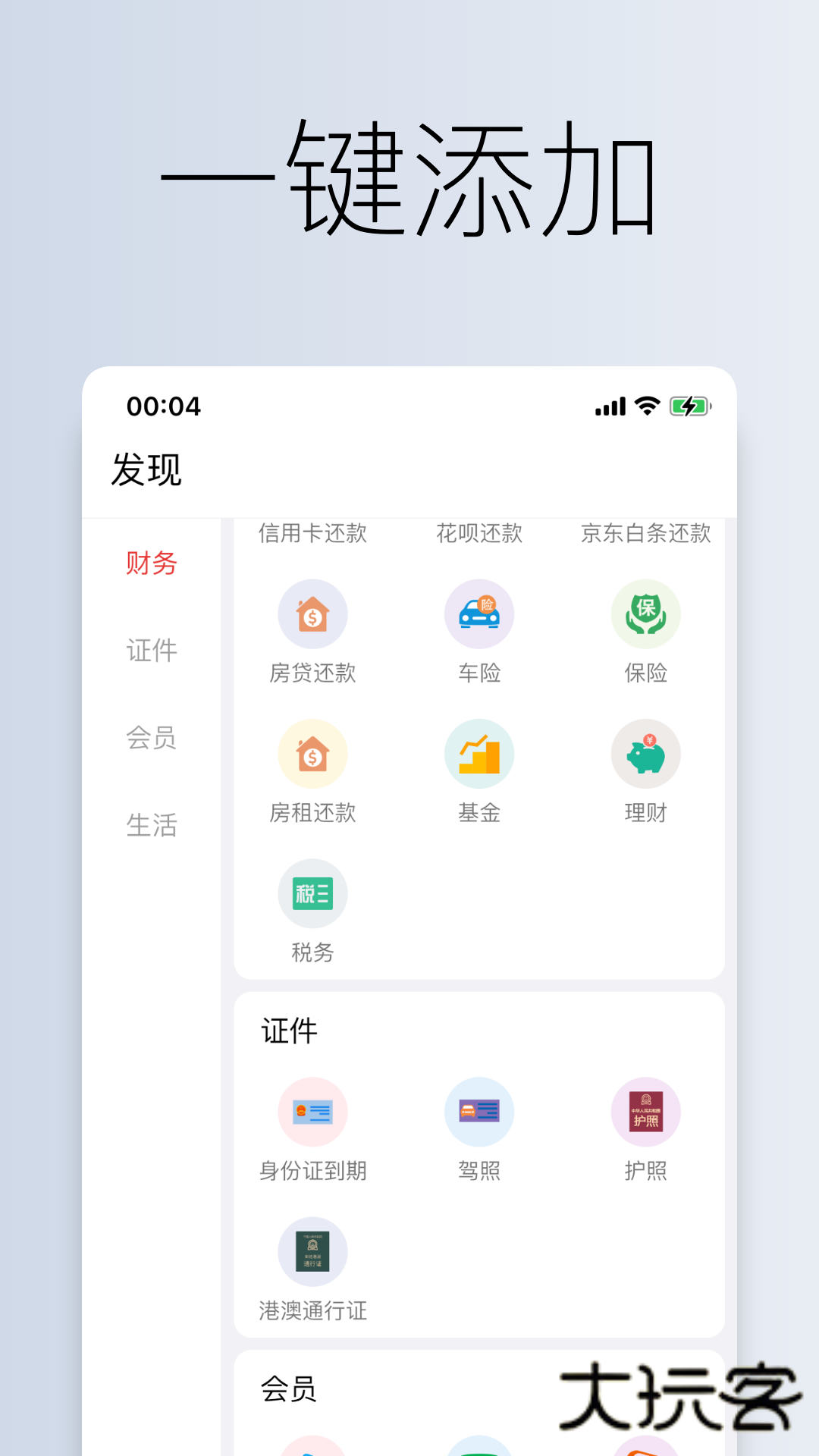
Task: Tap the 信用卡还款 label
Action: [x=312, y=533]
